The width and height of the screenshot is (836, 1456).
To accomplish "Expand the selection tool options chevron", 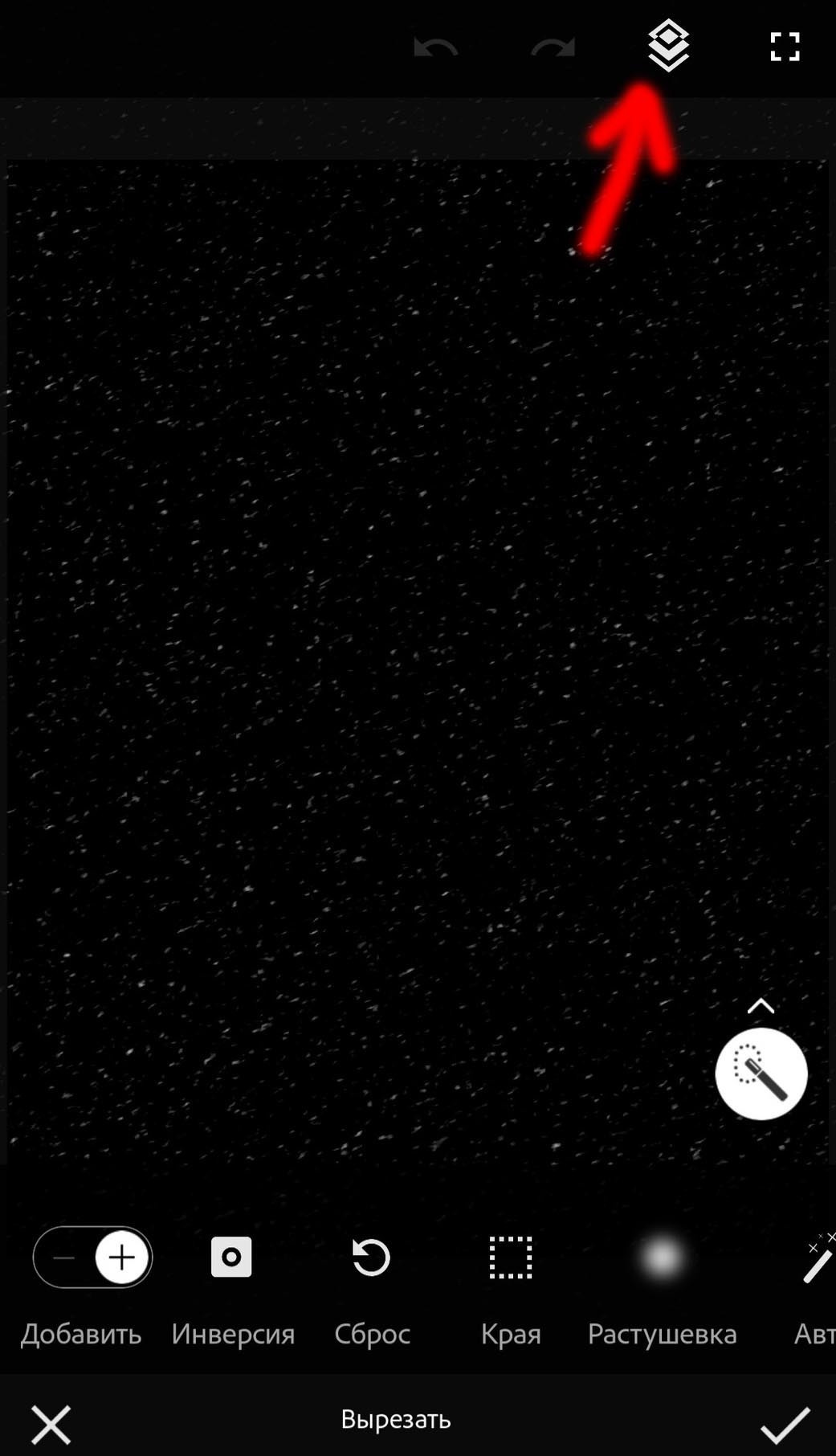I will [761, 1006].
